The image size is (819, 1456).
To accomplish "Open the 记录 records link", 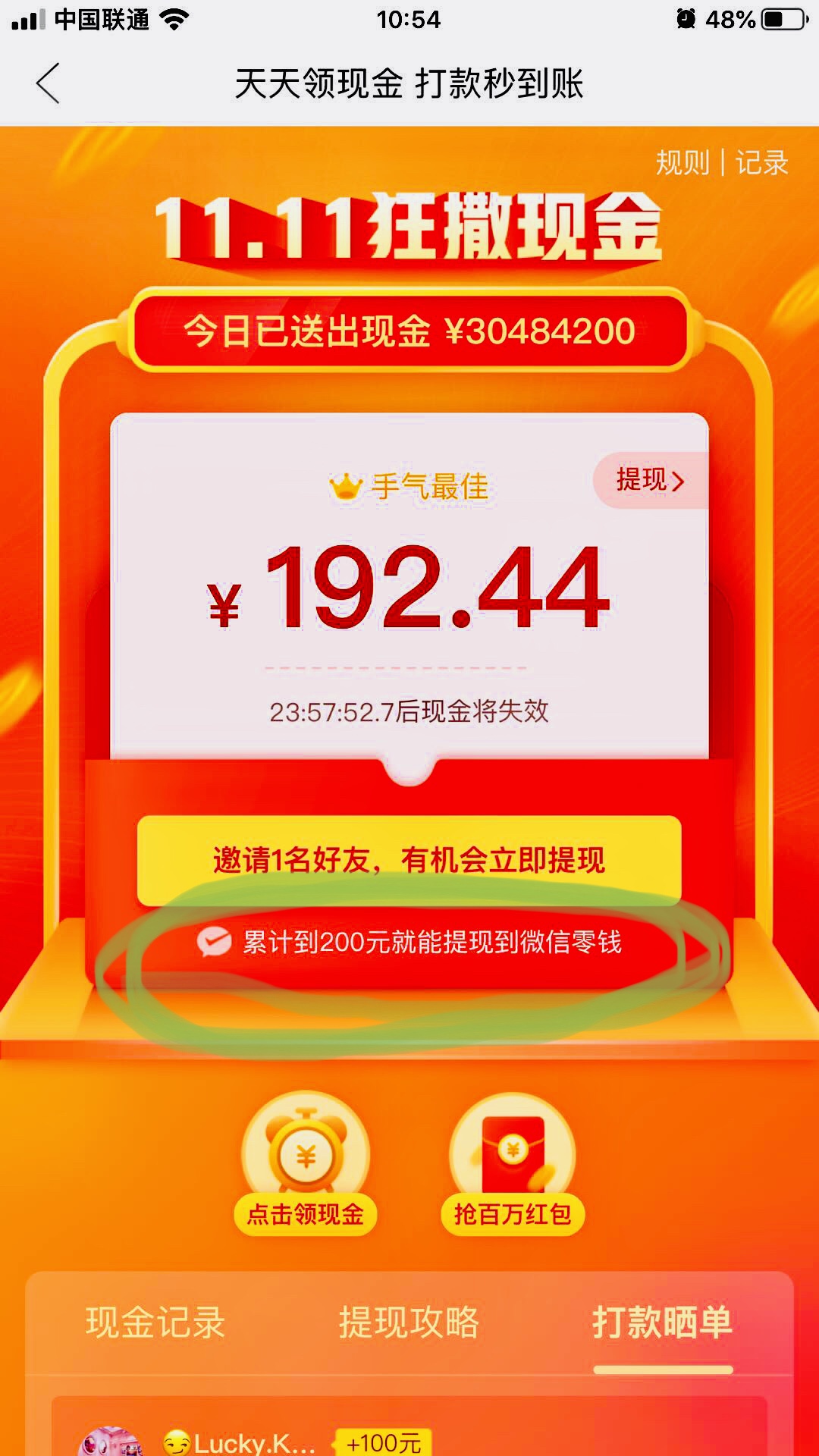I will [761, 163].
